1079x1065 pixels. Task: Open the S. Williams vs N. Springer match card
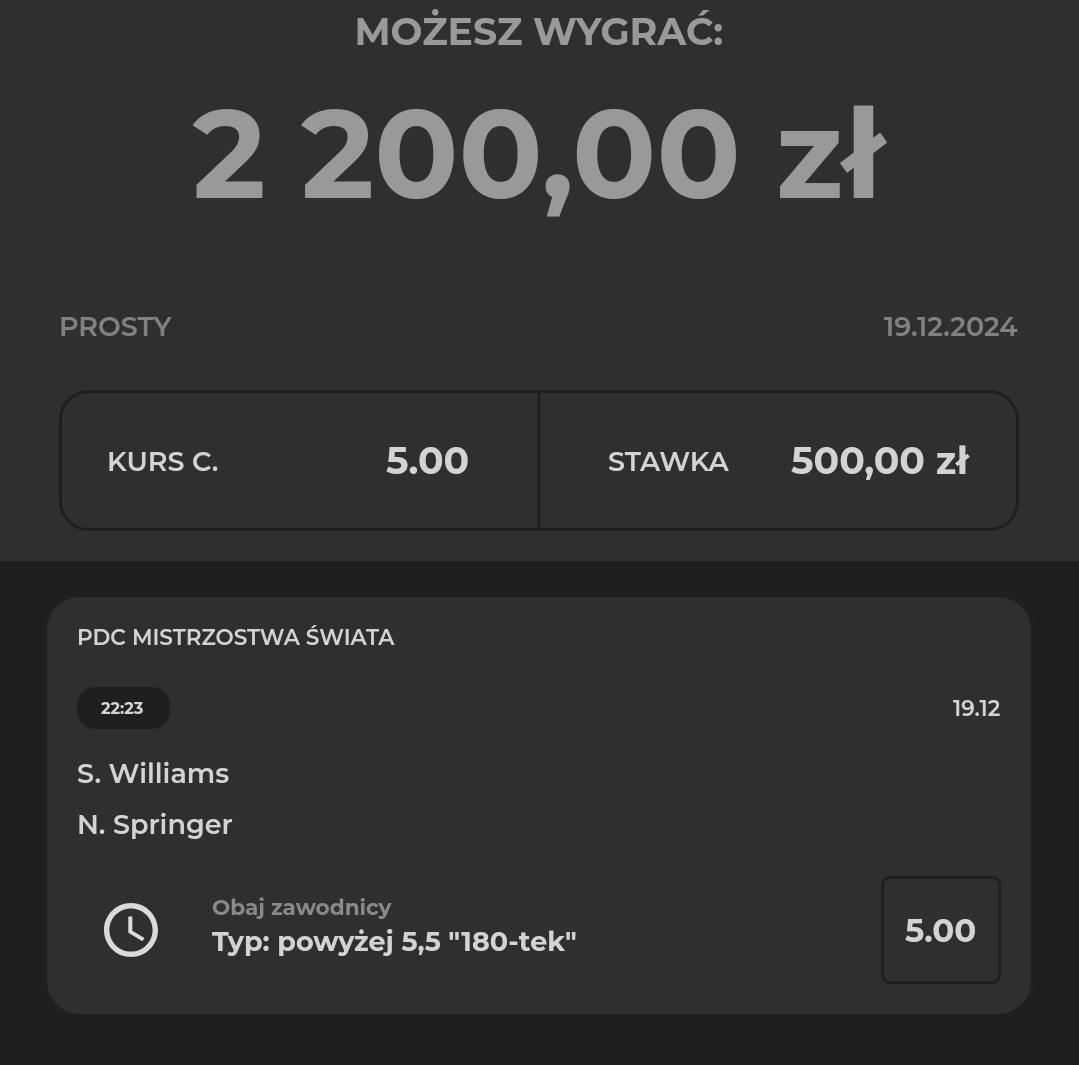[x=155, y=798]
